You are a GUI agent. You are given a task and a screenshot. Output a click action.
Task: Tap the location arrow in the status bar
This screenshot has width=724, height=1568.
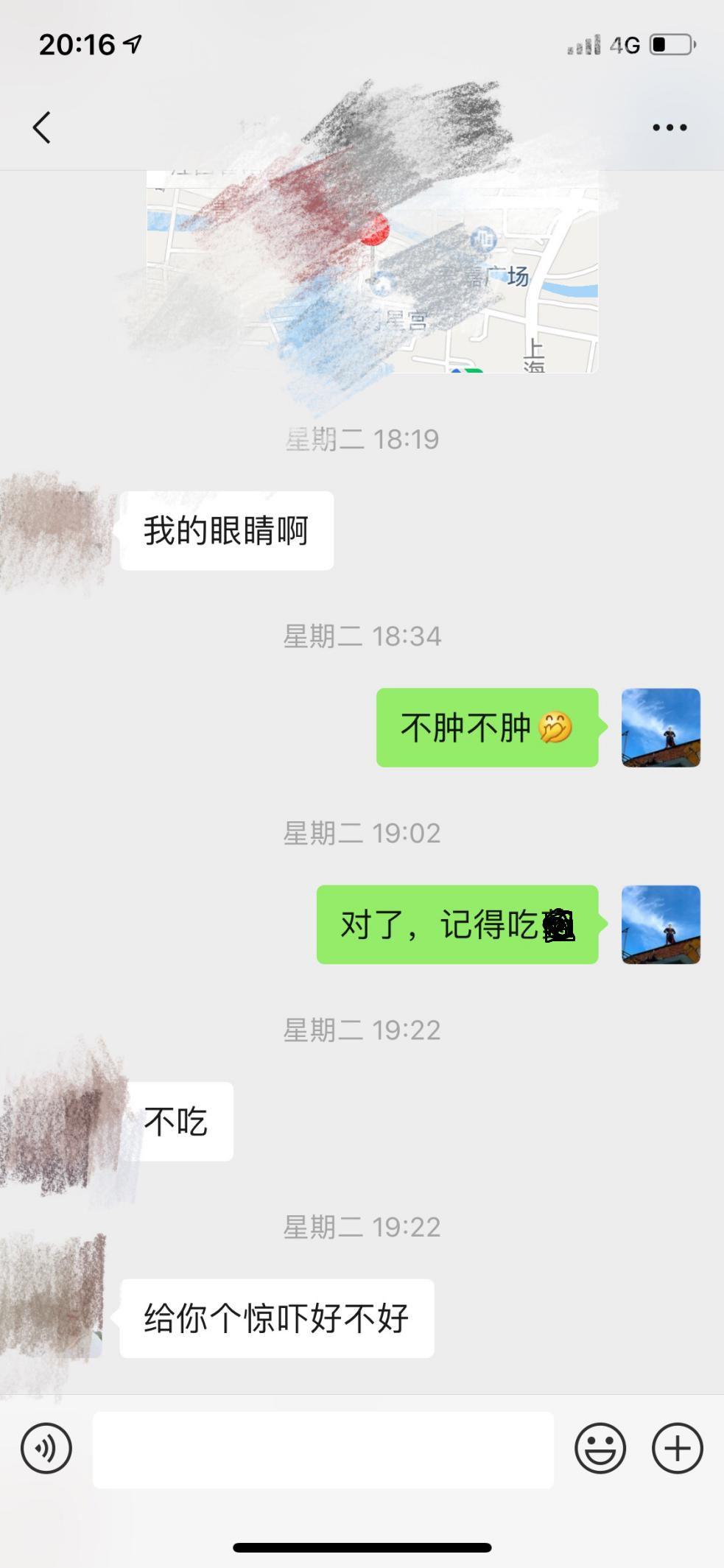(x=130, y=44)
